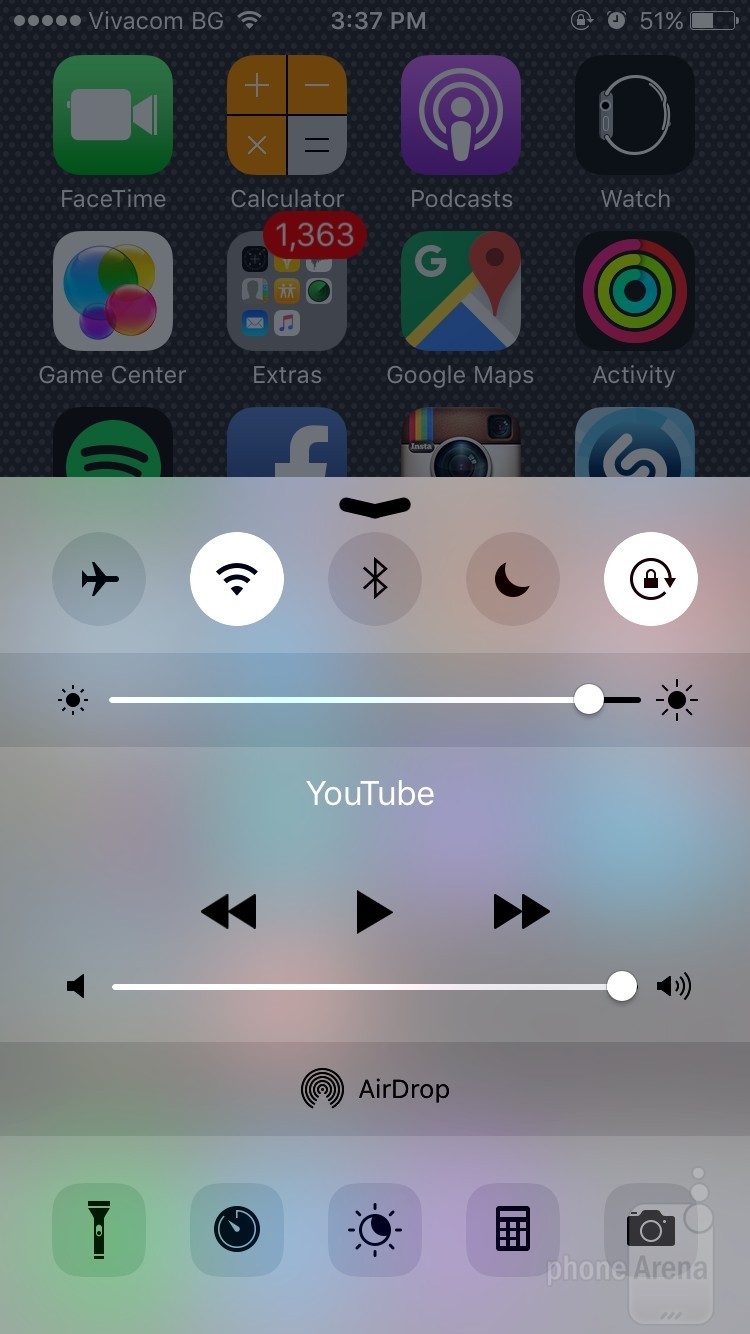Open the Calculator shortcut
This screenshot has height=1334, width=750.
(x=513, y=1230)
